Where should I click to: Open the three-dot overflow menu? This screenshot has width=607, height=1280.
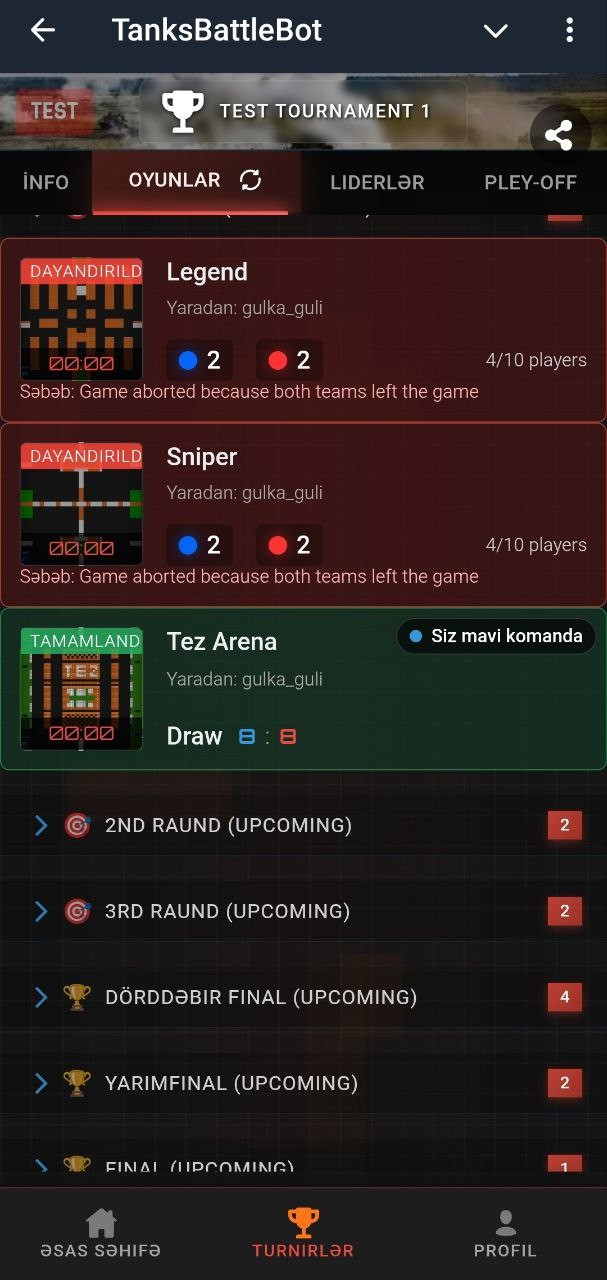coord(569,30)
